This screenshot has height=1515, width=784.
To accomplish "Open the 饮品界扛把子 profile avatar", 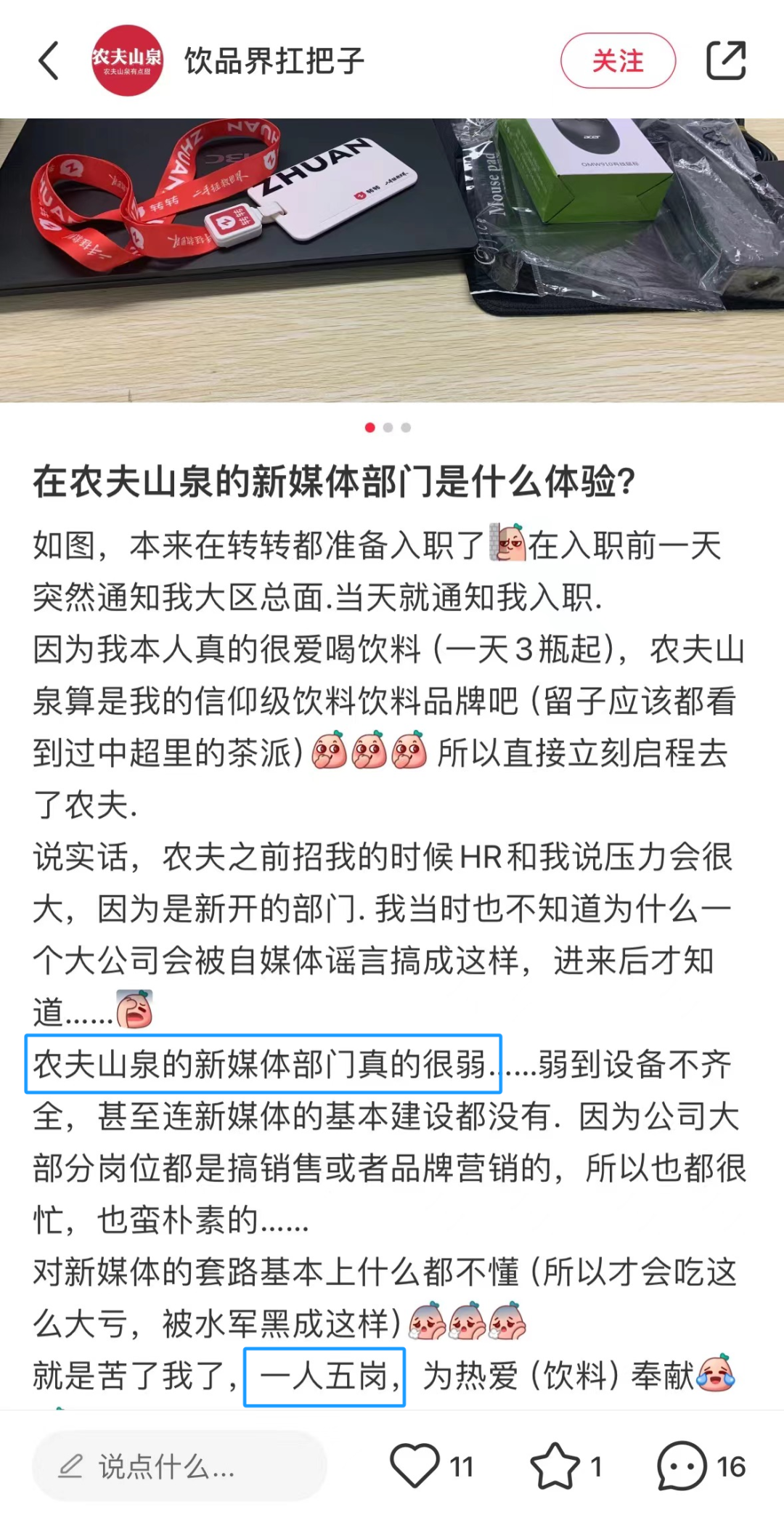I will tap(127, 60).
